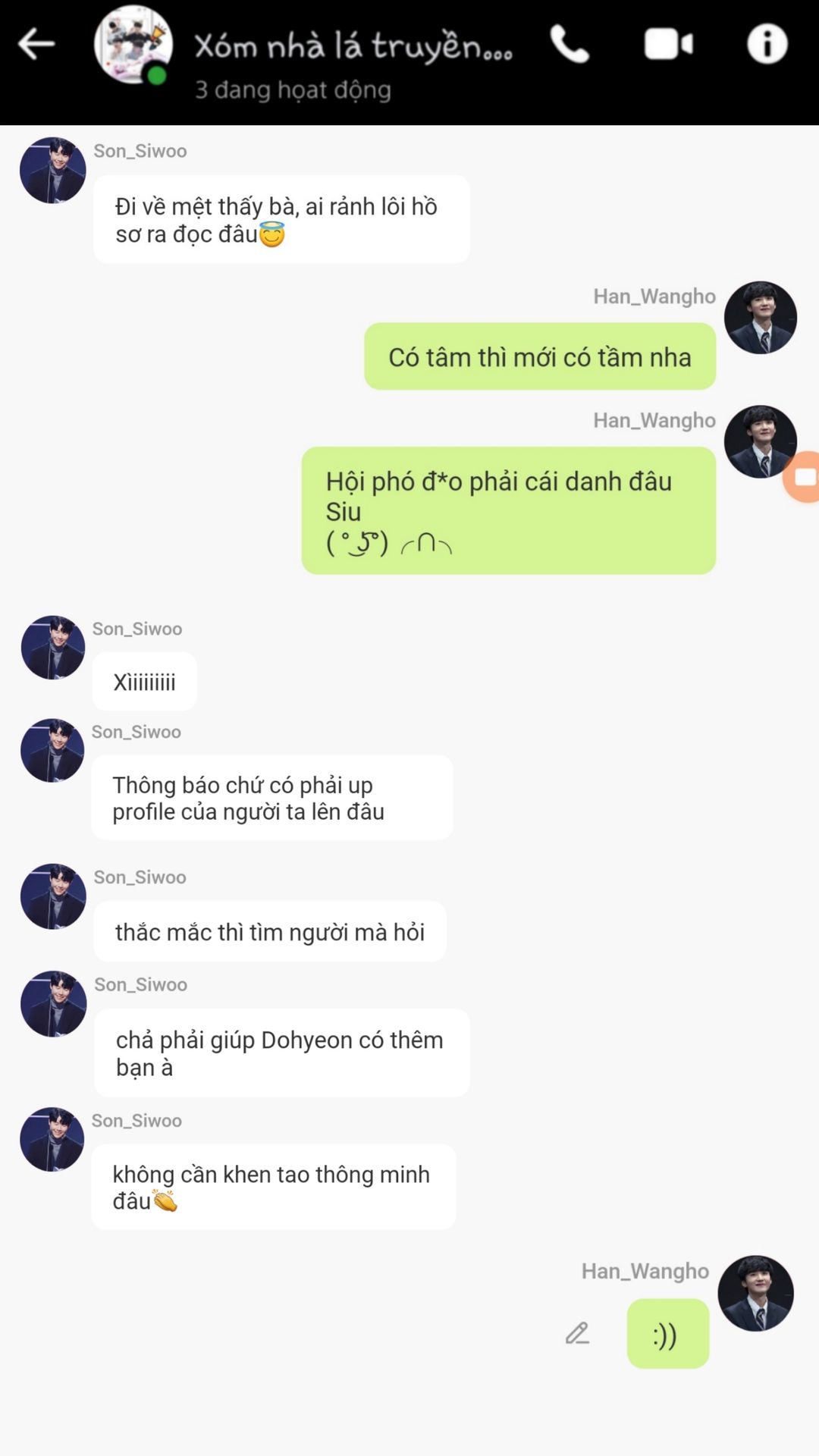The image size is (819, 1456).
Task: Start a voice call with the group
Action: (x=570, y=44)
